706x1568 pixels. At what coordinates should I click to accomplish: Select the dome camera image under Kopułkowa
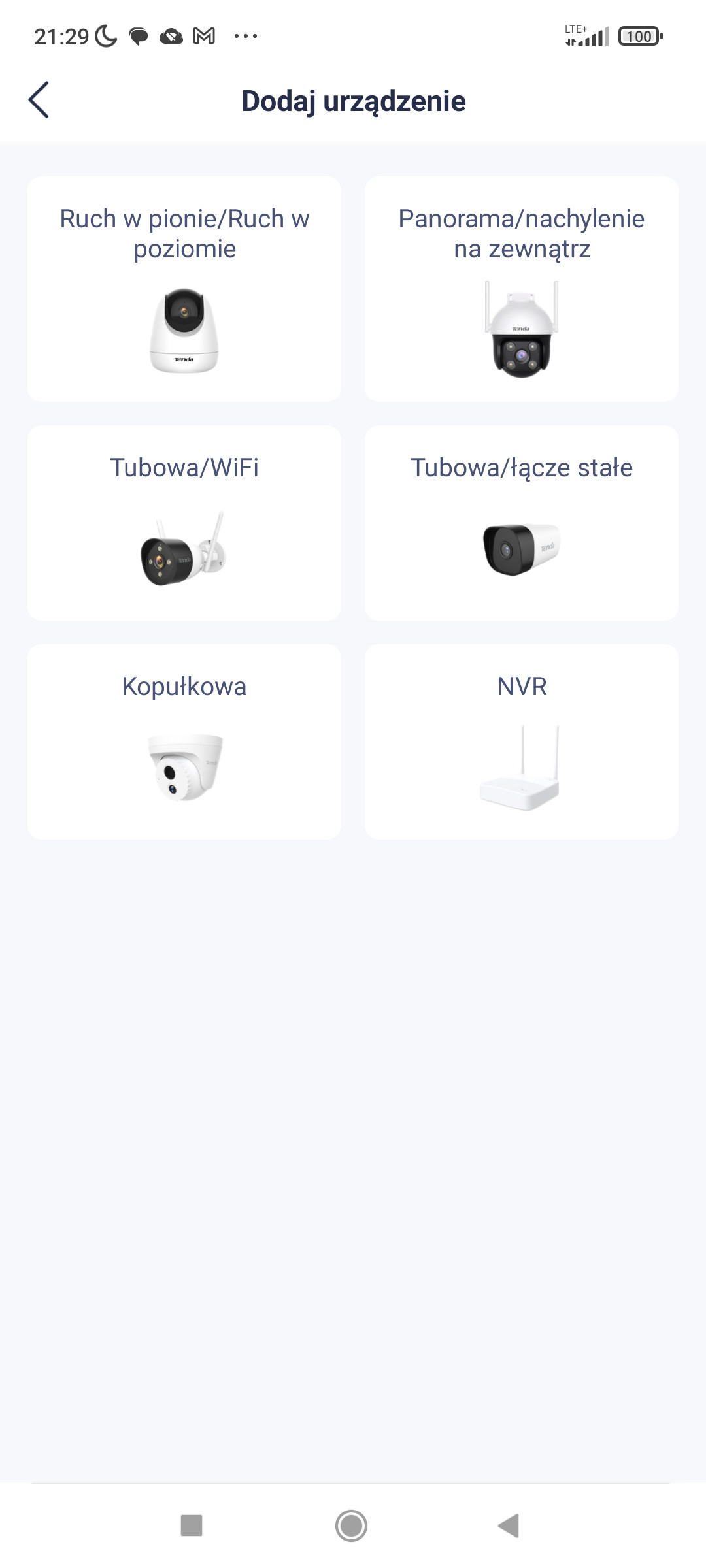[x=185, y=768]
